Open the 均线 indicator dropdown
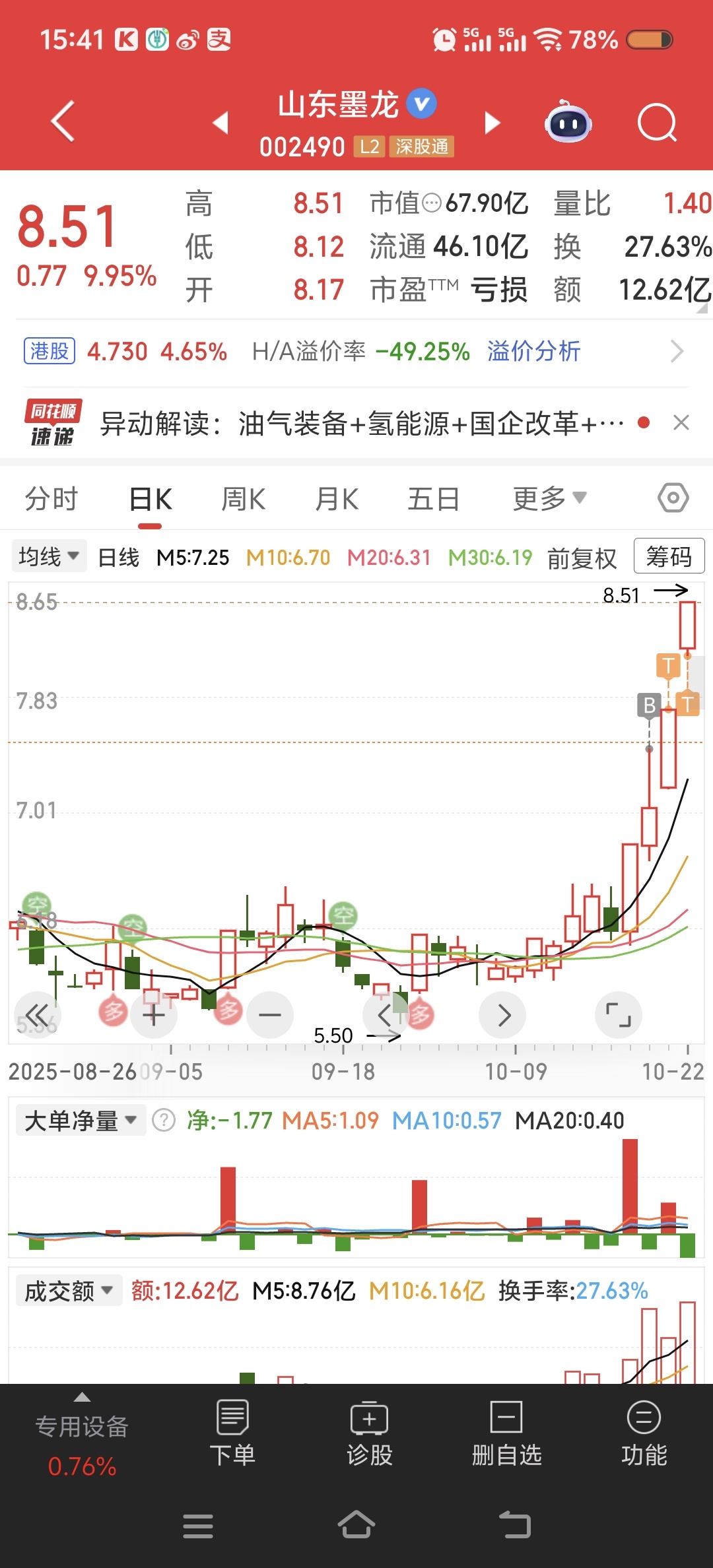The width and height of the screenshot is (713, 1568). (x=49, y=557)
